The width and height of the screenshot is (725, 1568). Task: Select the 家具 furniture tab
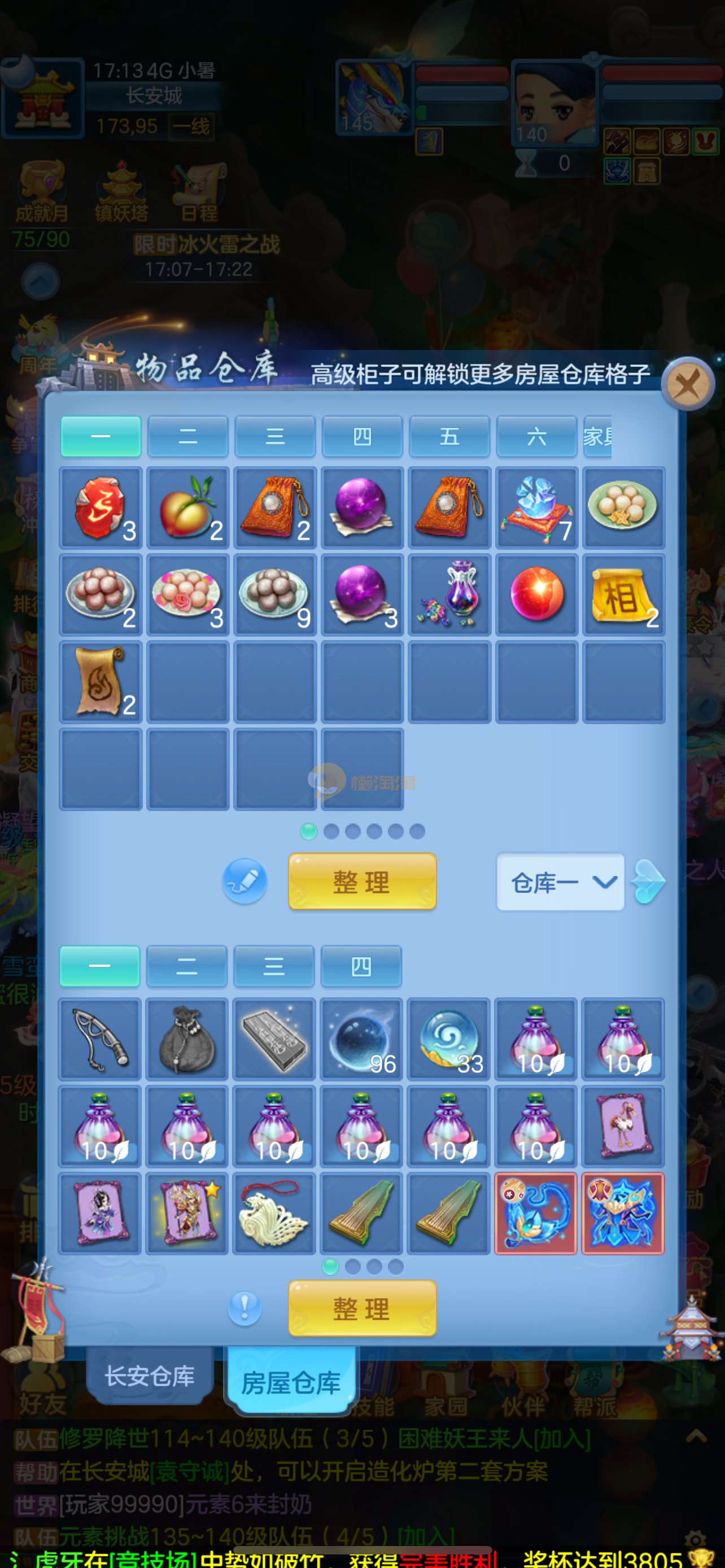[598, 436]
